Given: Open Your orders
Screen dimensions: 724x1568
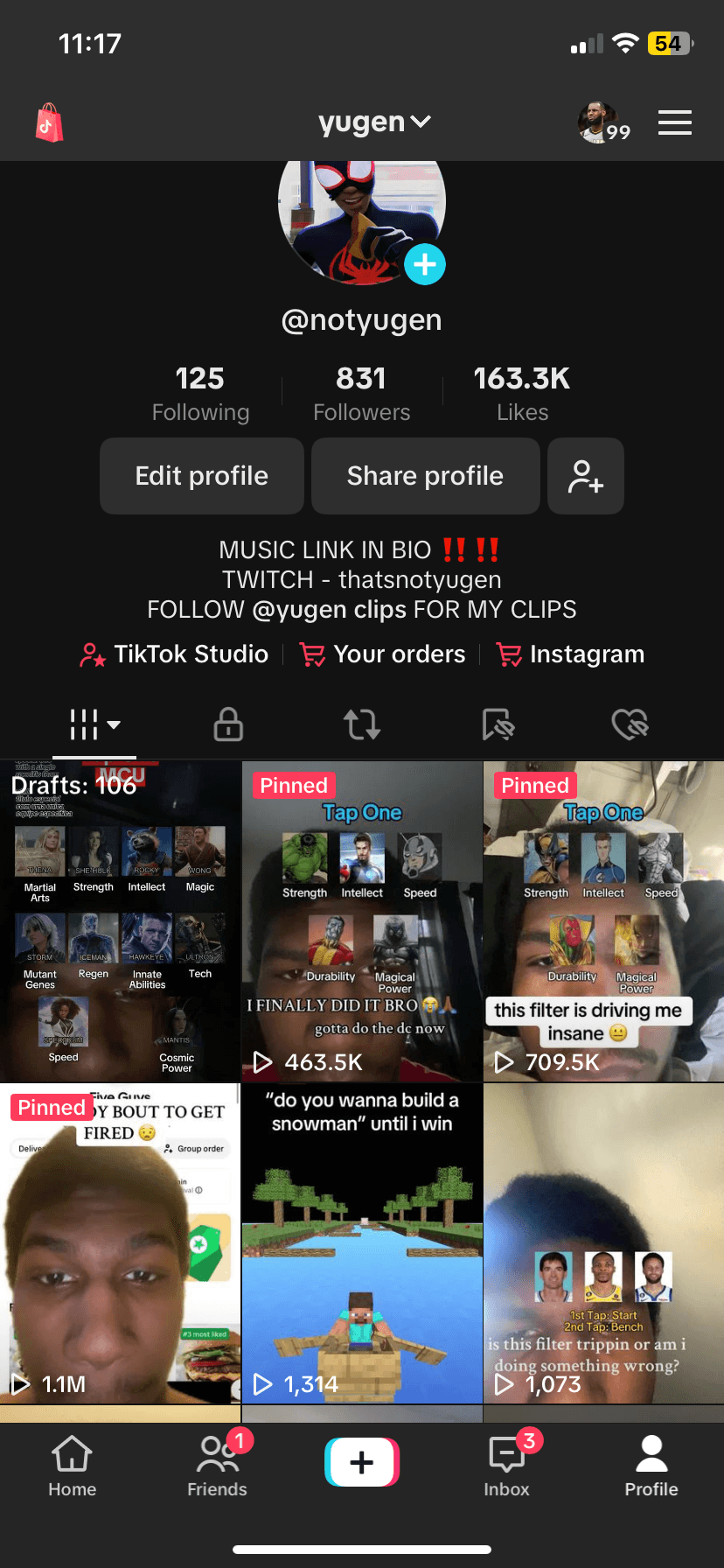Looking at the screenshot, I should coord(383,654).
